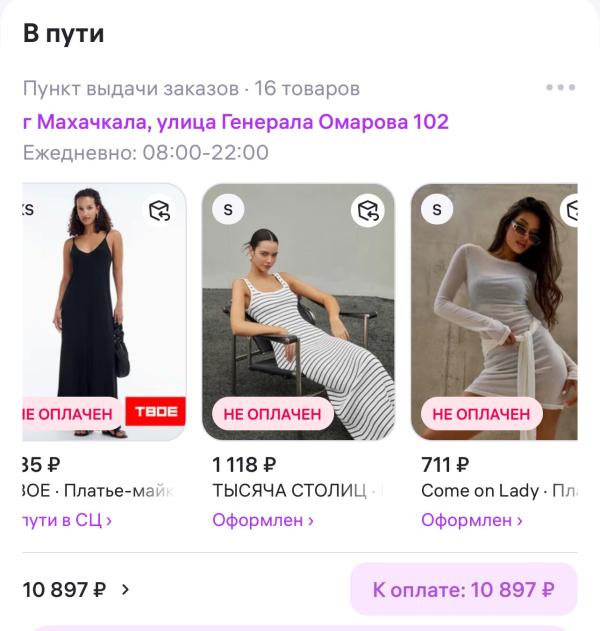Viewport: 600px width, 631px height.
Task: Open the striped ТЫСЯЧА СТОЛИЦ dress card
Action: pyautogui.click(x=298, y=310)
